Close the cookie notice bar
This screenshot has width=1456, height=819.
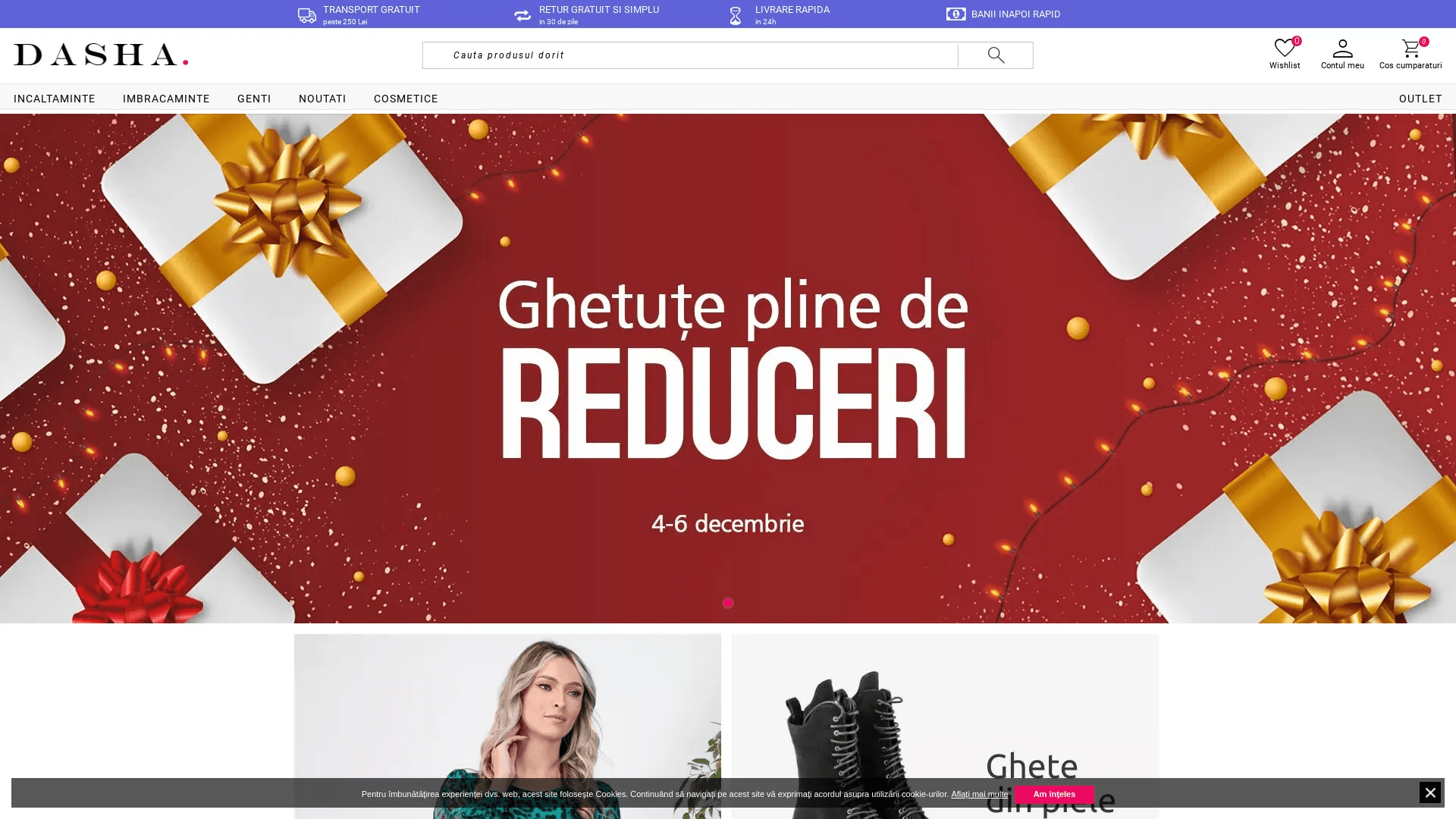(1429, 792)
